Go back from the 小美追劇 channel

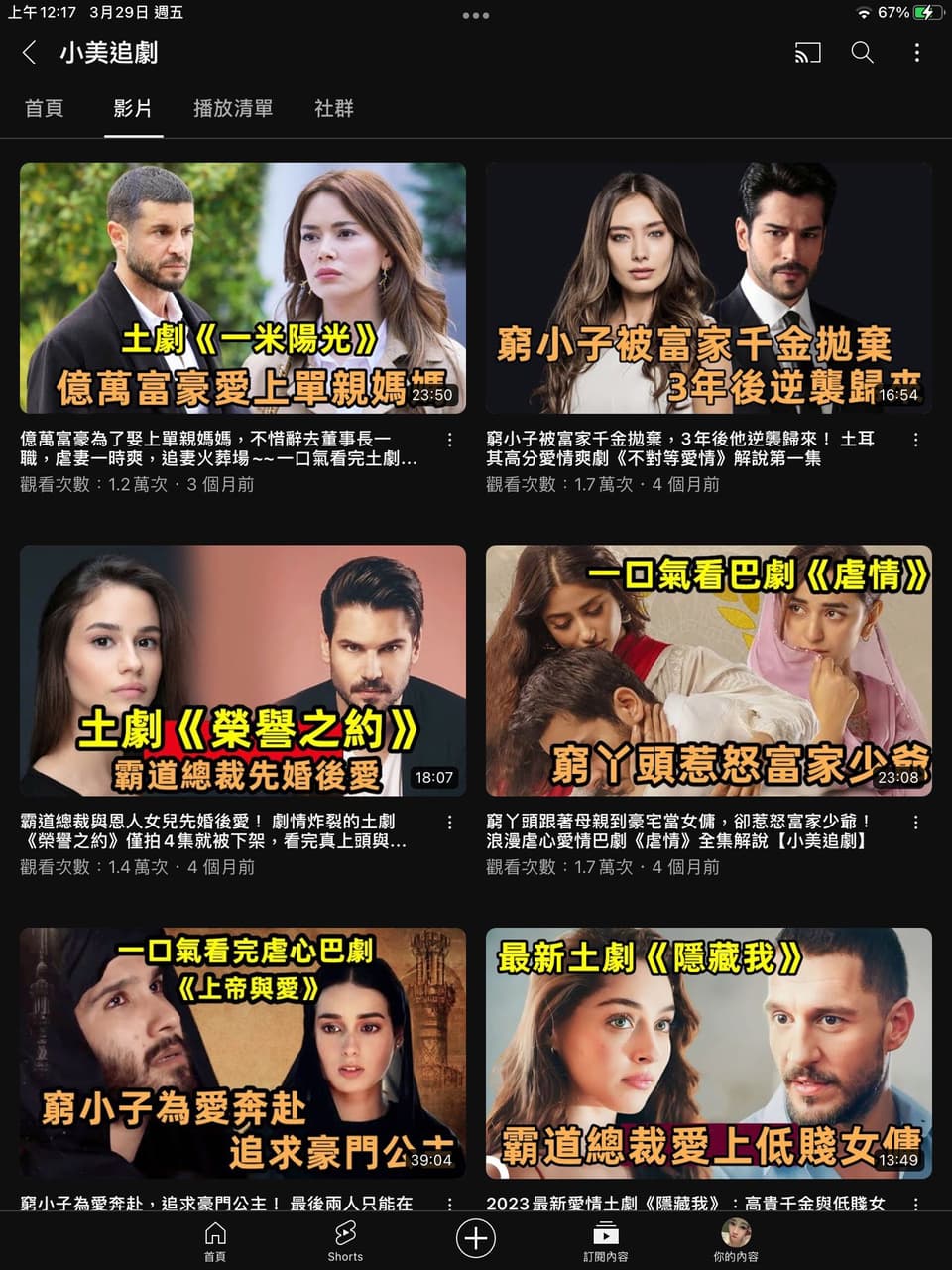30,53
